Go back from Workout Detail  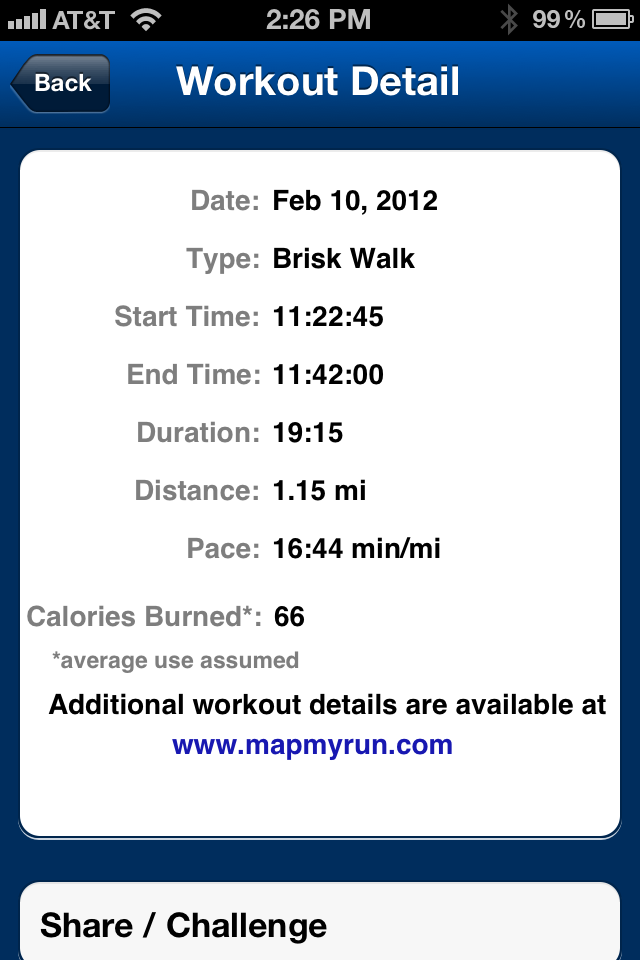60,83
